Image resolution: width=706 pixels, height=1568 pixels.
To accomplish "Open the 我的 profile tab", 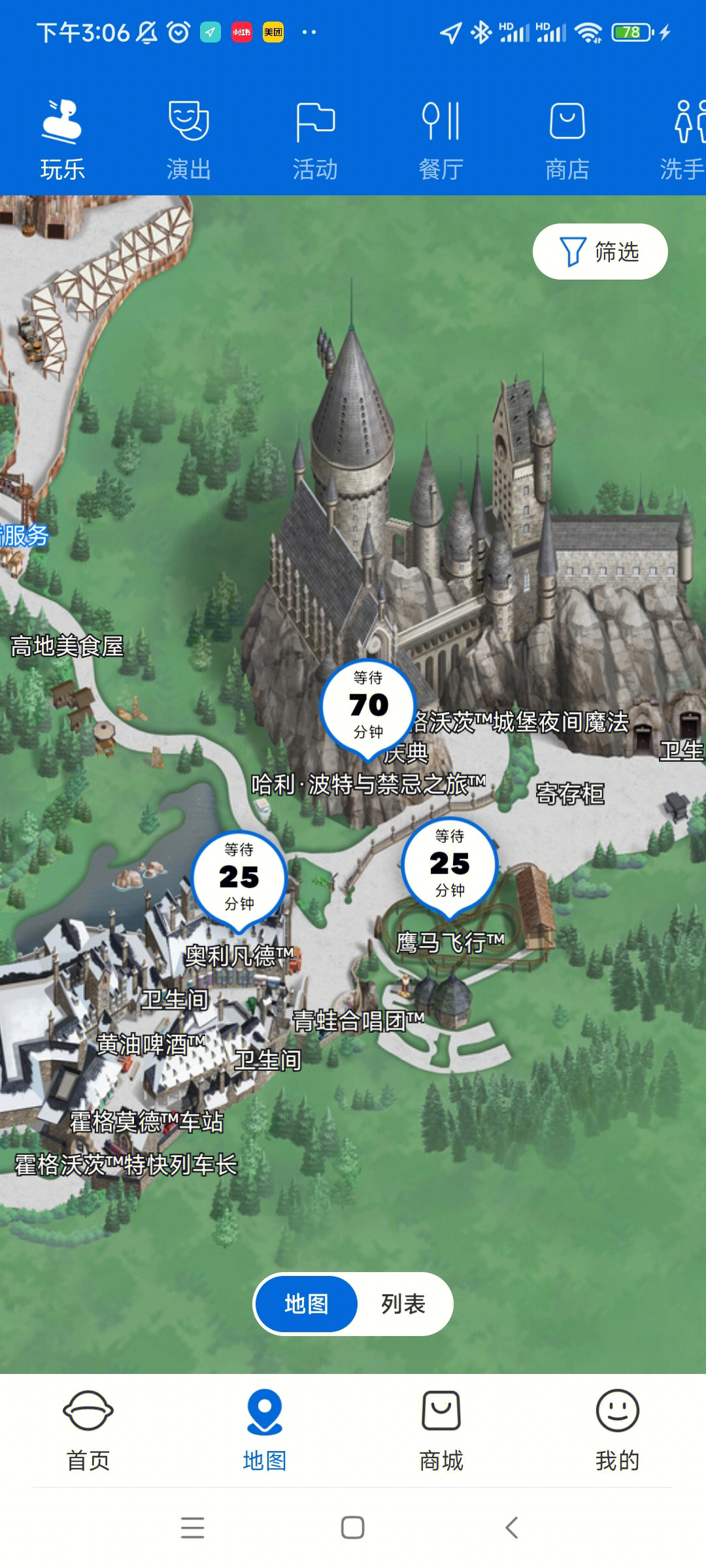I will point(617,1431).
